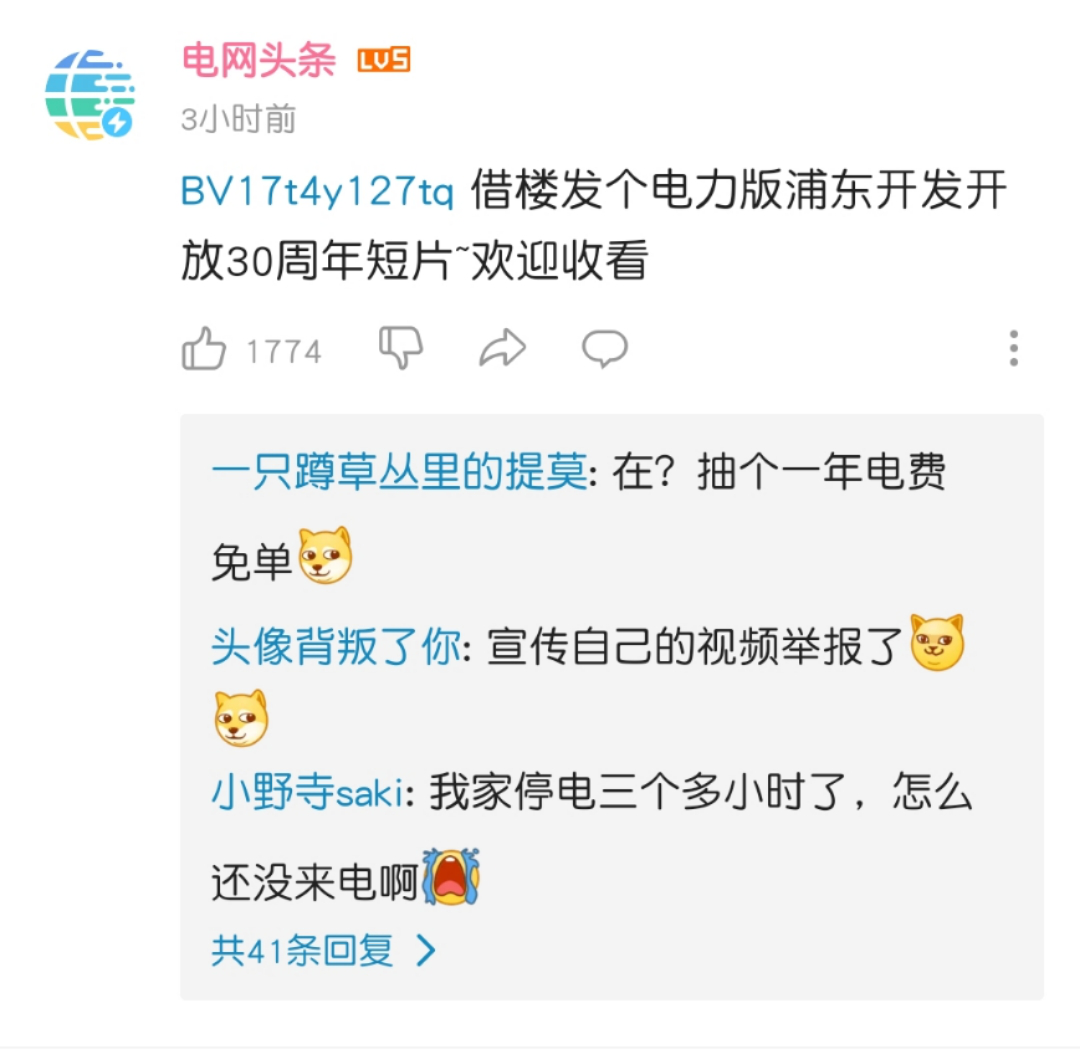Image resolution: width=1080 pixels, height=1051 pixels.
Task: Expand all 41 replies (共41条回复)
Action: [323, 950]
